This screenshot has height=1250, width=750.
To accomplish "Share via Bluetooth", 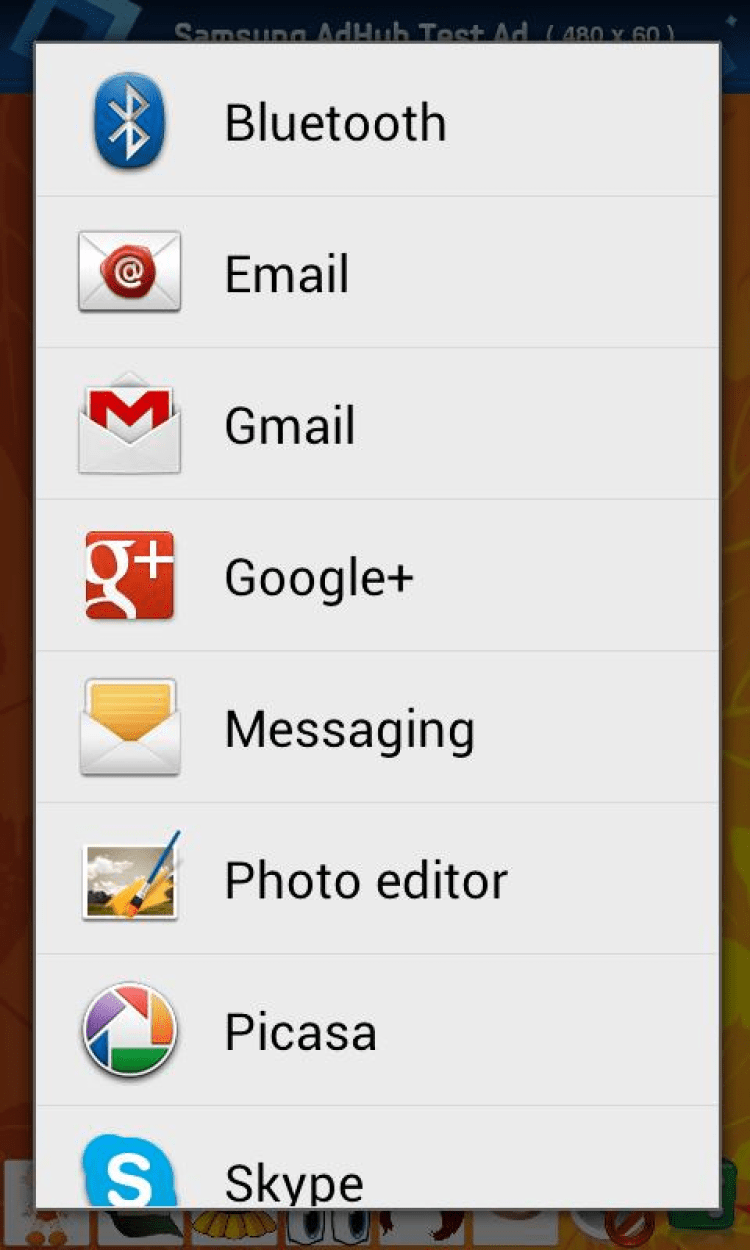I will click(x=376, y=122).
